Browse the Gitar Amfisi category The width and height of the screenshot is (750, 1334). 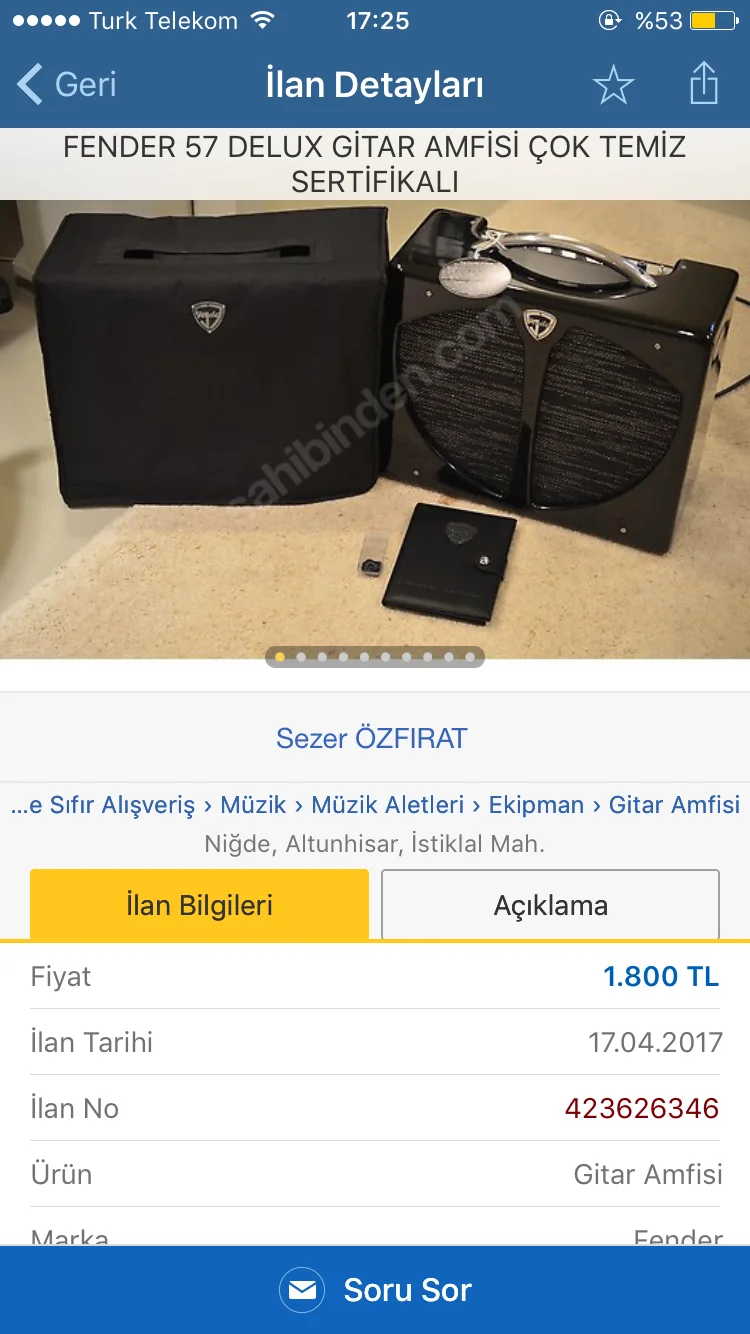[x=674, y=805]
